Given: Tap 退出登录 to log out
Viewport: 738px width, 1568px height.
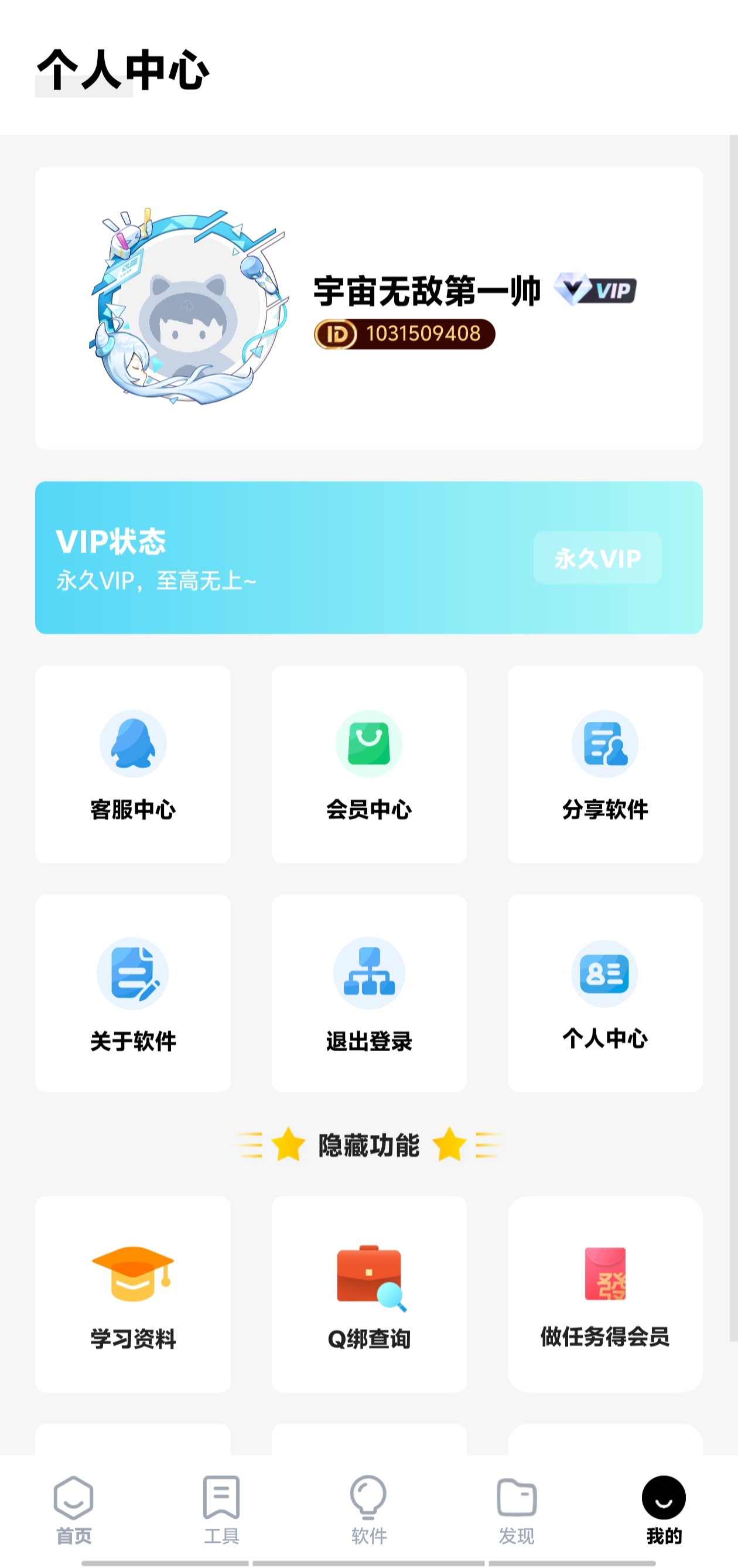Looking at the screenshot, I should [x=368, y=993].
